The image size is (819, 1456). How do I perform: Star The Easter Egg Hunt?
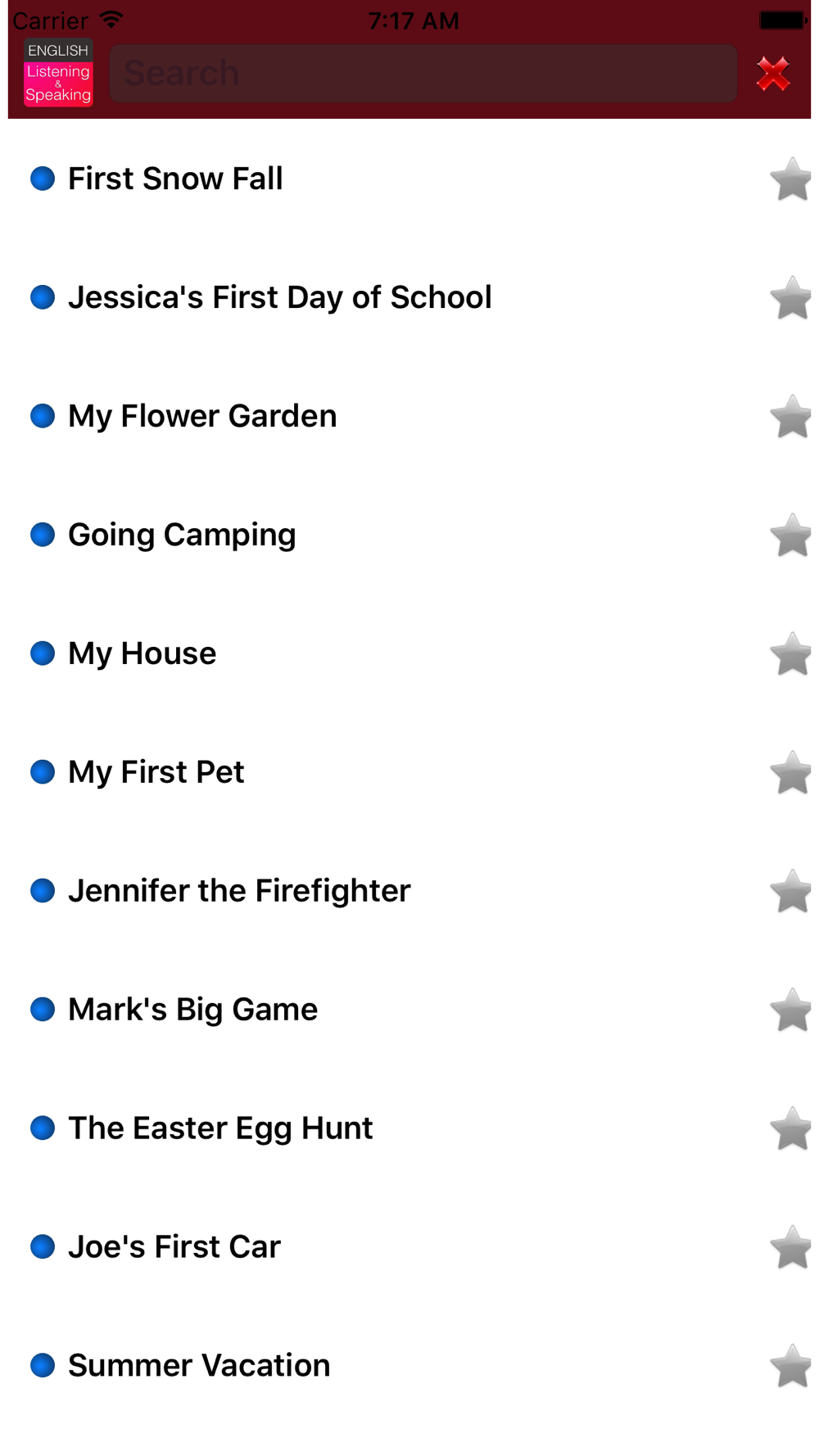click(790, 1128)
